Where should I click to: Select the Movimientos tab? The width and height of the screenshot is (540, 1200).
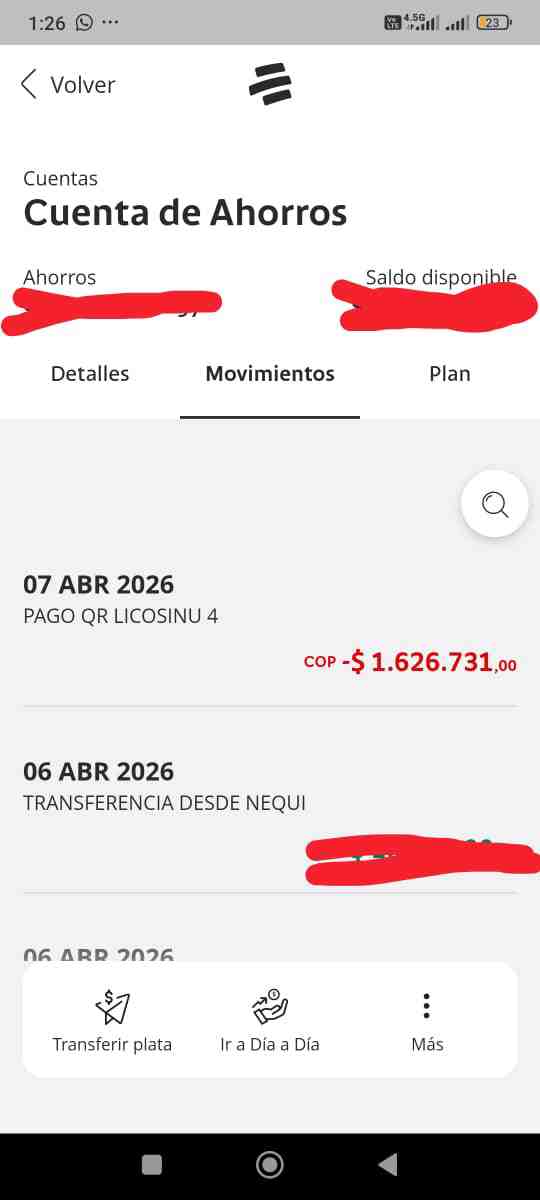click(x=270, y=374)
